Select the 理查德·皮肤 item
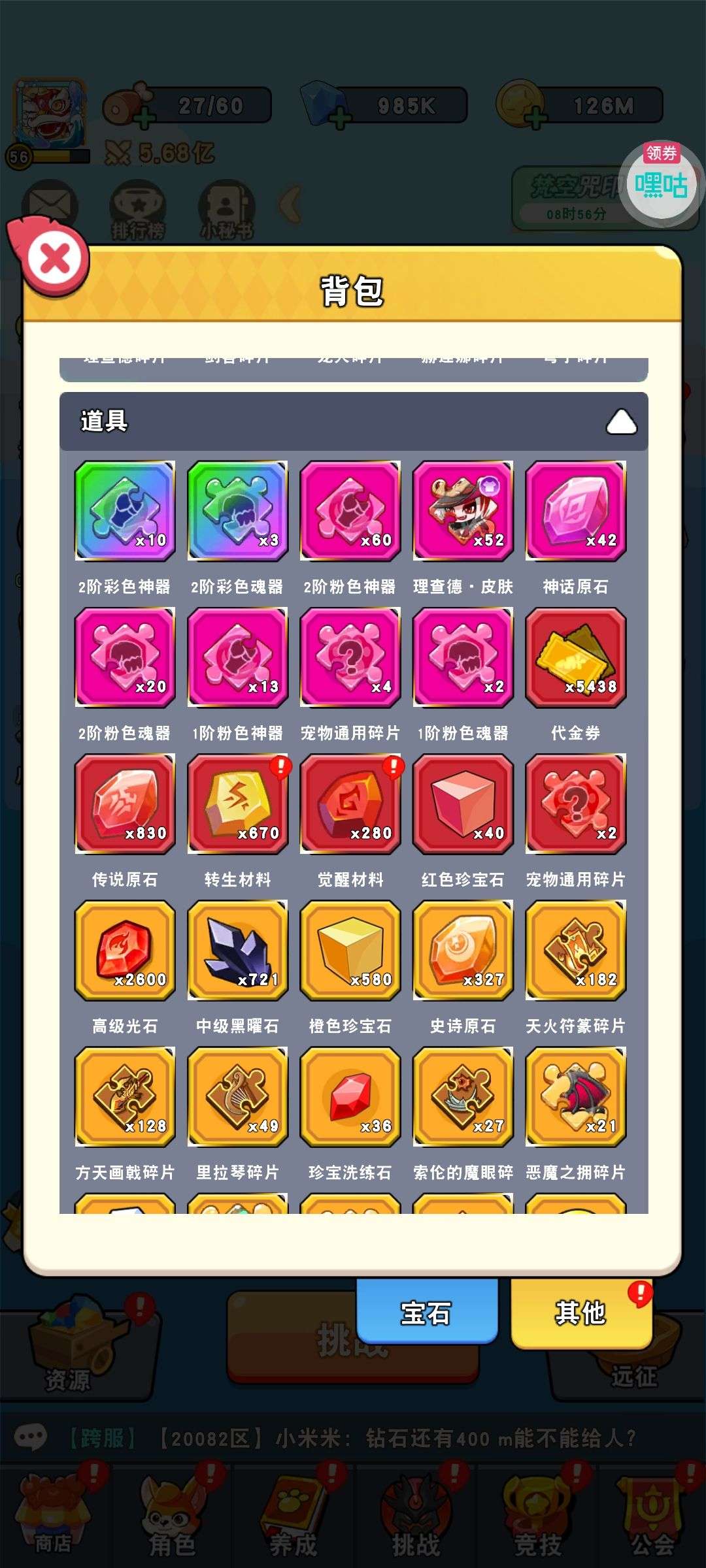This screenshot has height=1568, width=706. click(x=463, y=511)
